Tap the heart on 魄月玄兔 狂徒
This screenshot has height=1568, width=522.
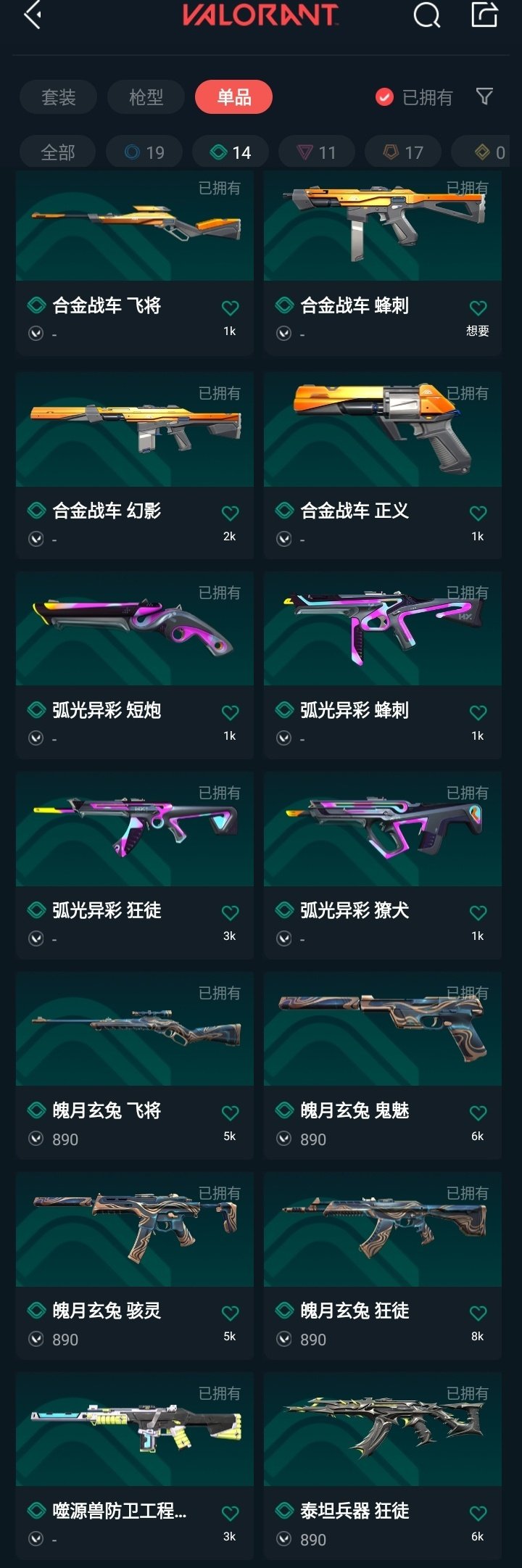[x=478, y=1313]
